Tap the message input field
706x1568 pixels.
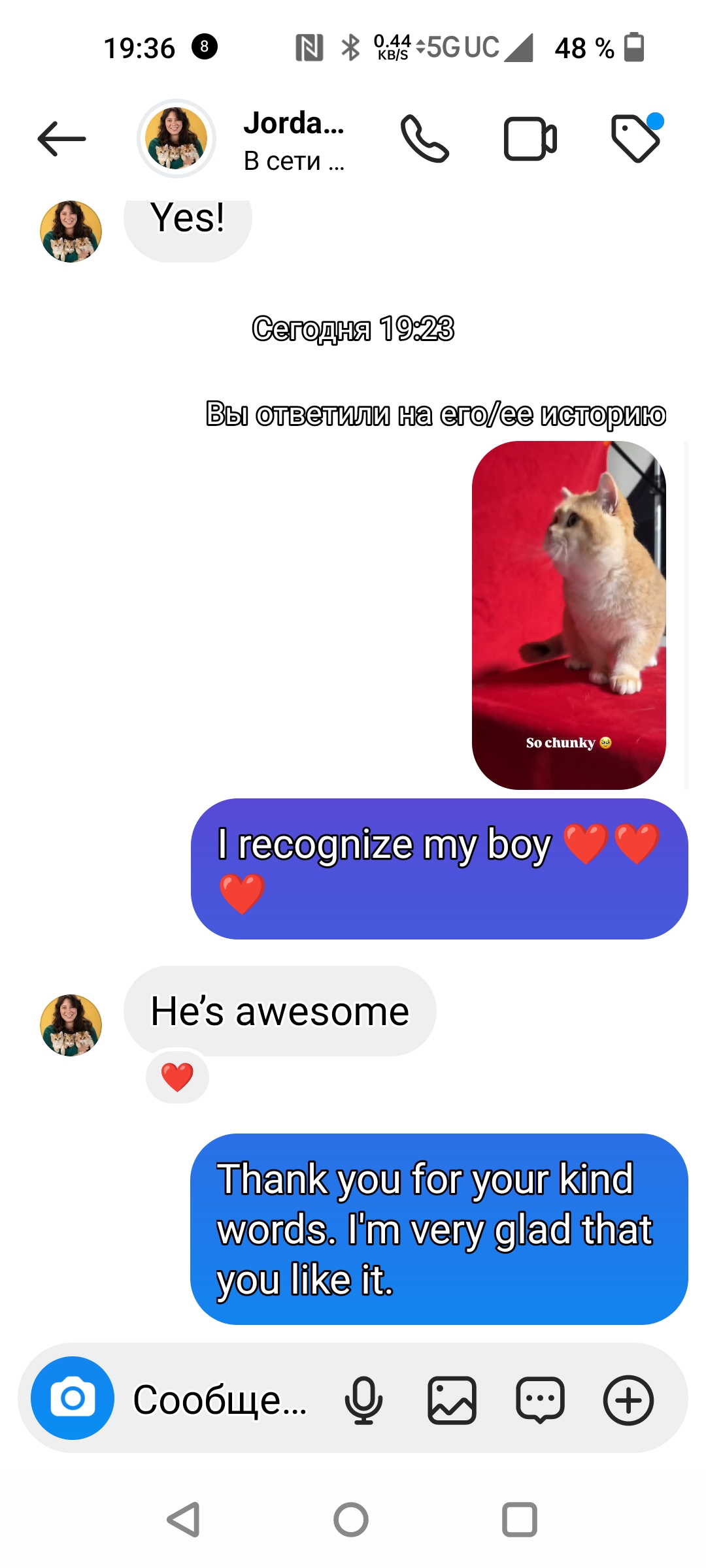(x=220, y=1399)
